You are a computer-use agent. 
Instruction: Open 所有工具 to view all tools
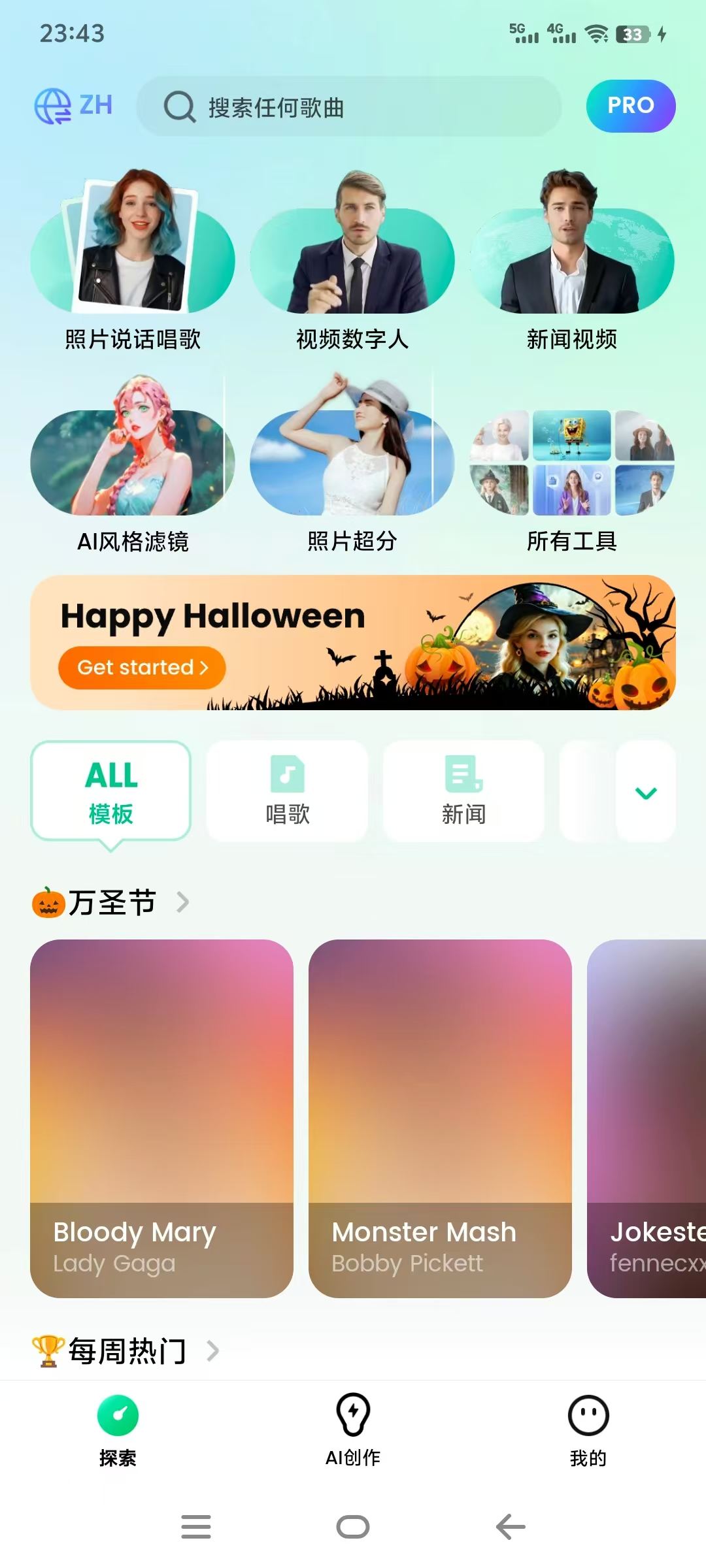[x=572, y=464]
